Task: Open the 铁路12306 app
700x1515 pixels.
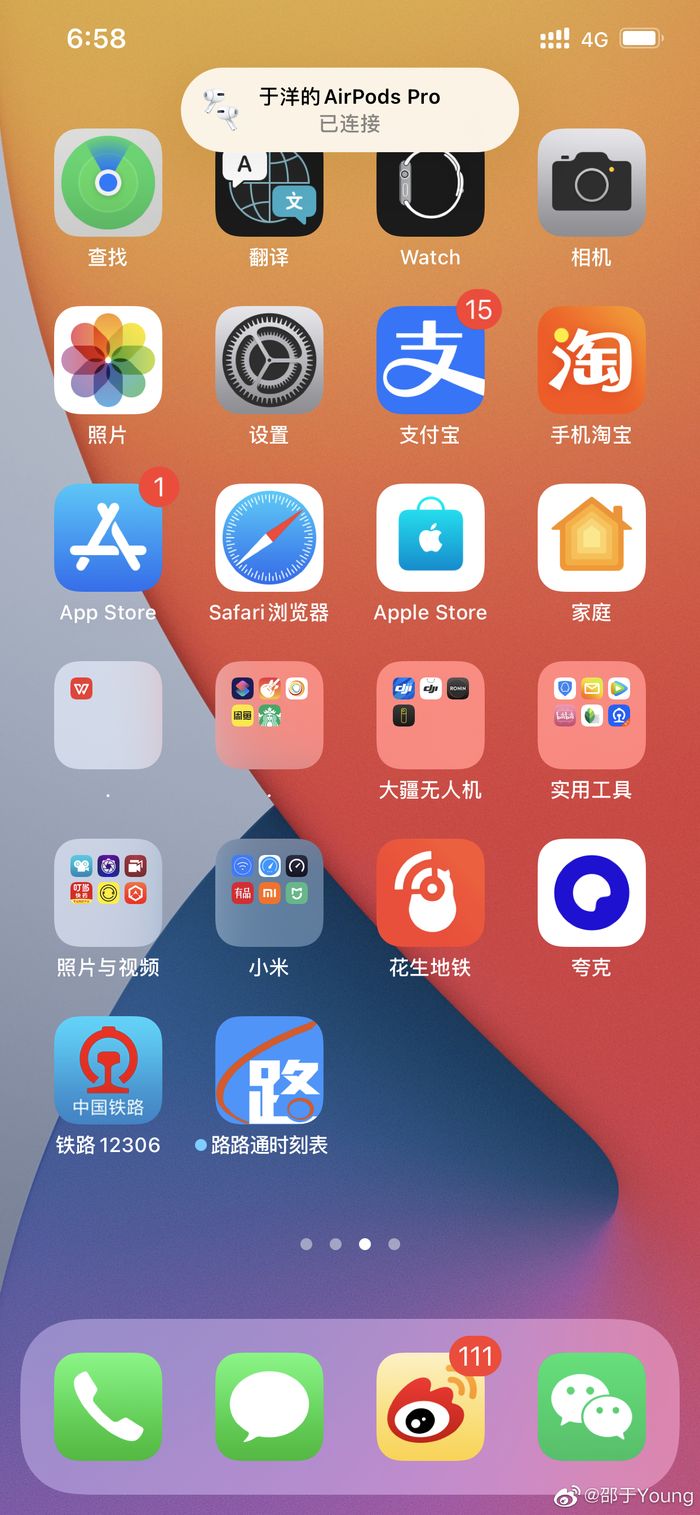Action: [x=108, y=1070]
